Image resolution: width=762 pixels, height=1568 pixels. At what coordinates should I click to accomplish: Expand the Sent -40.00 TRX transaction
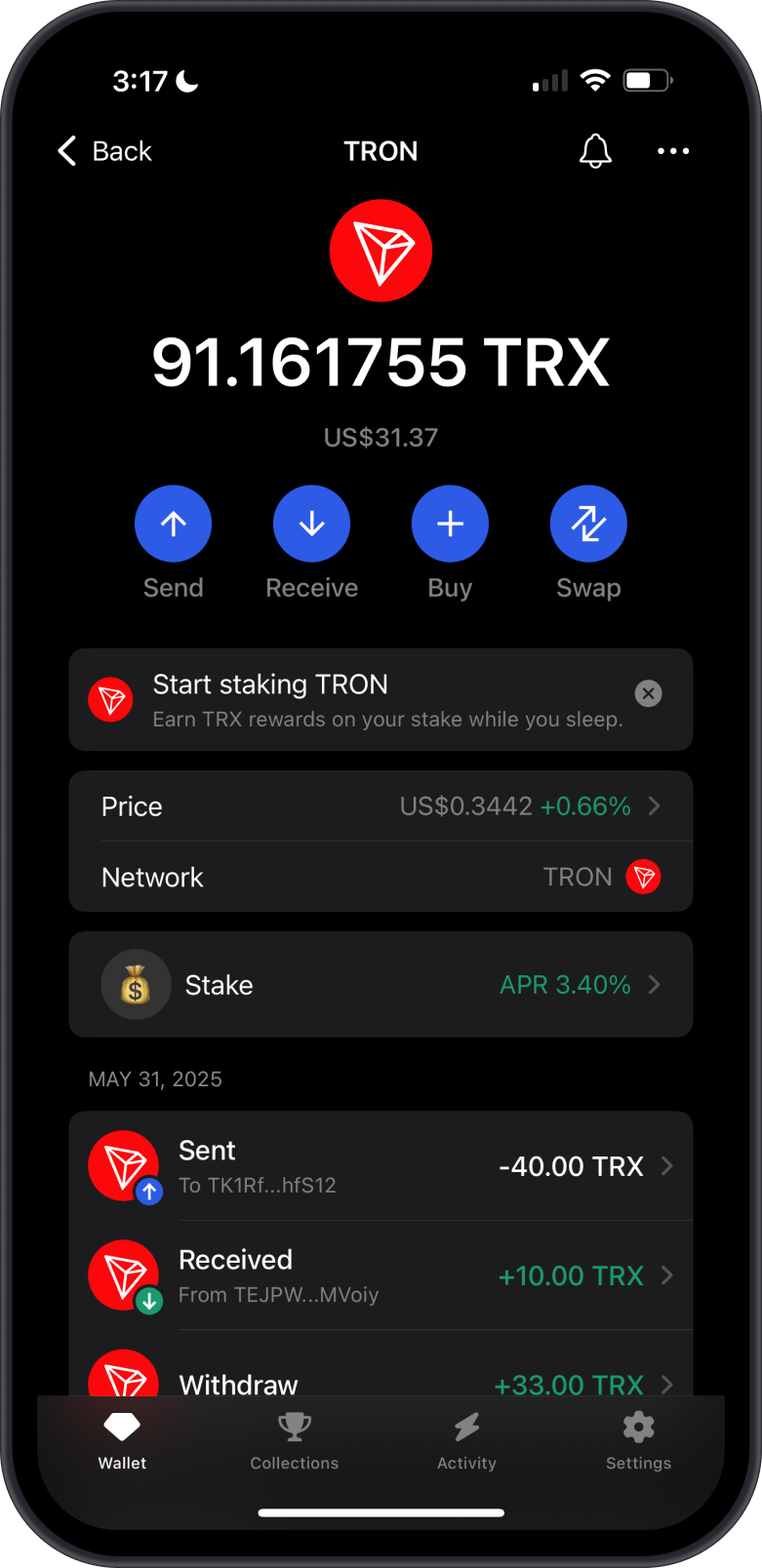(x=381, y=1165)
